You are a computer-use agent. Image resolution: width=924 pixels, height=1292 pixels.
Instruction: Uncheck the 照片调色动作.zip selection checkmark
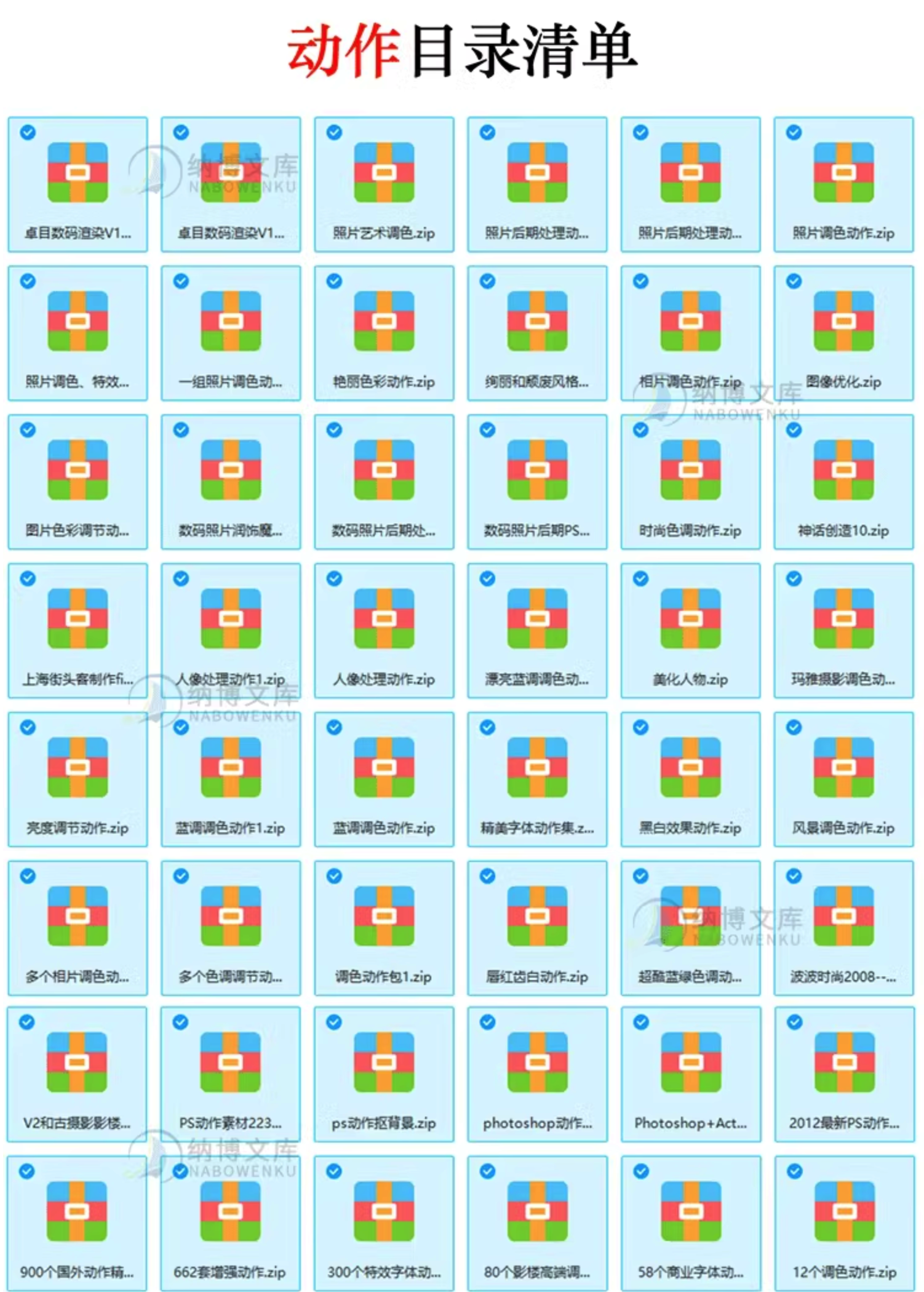point(794,131)
